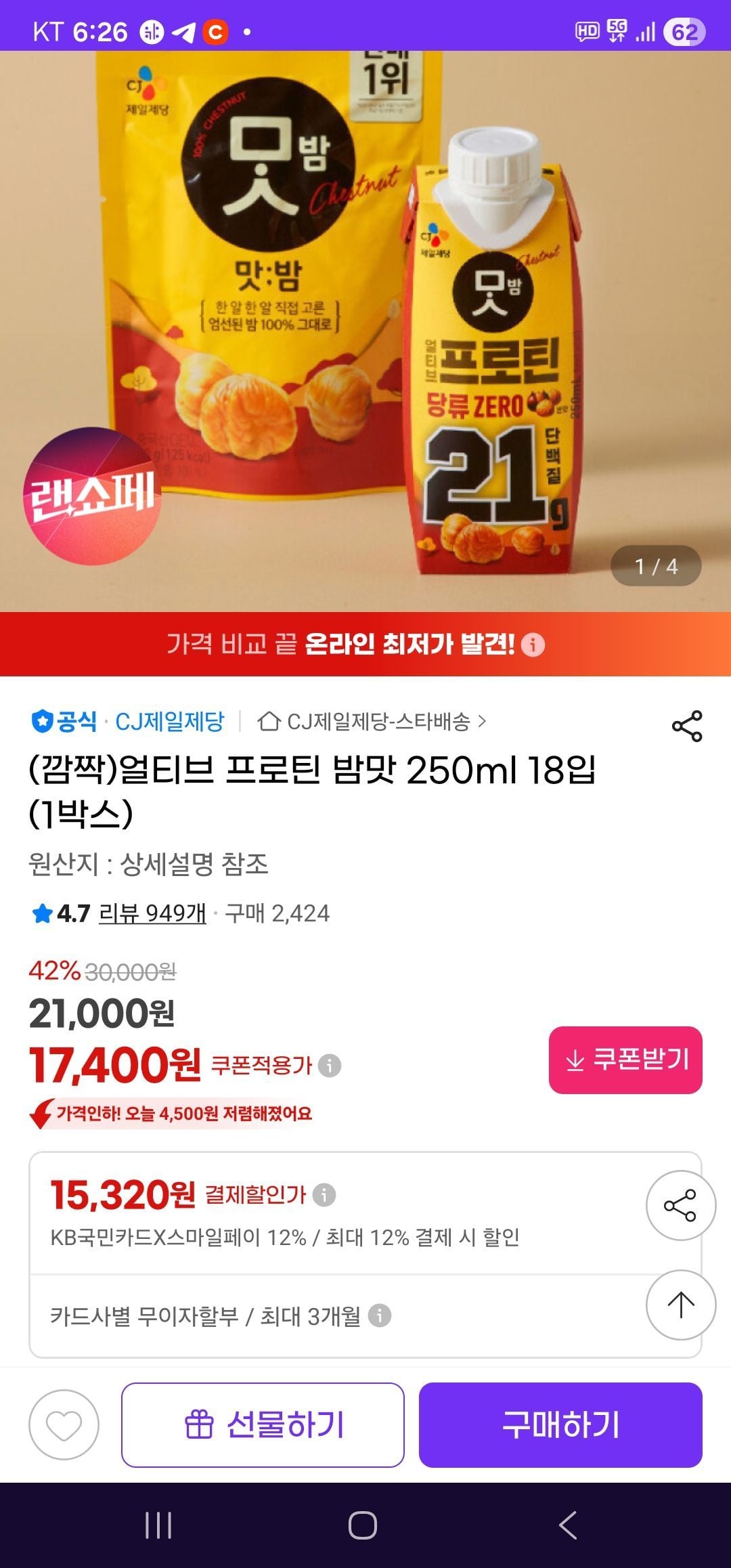The height and width of the screenshot is (1568, 731).
Task: Tap info icon on 온라인 최저가 banner
Action: [533, 645]
